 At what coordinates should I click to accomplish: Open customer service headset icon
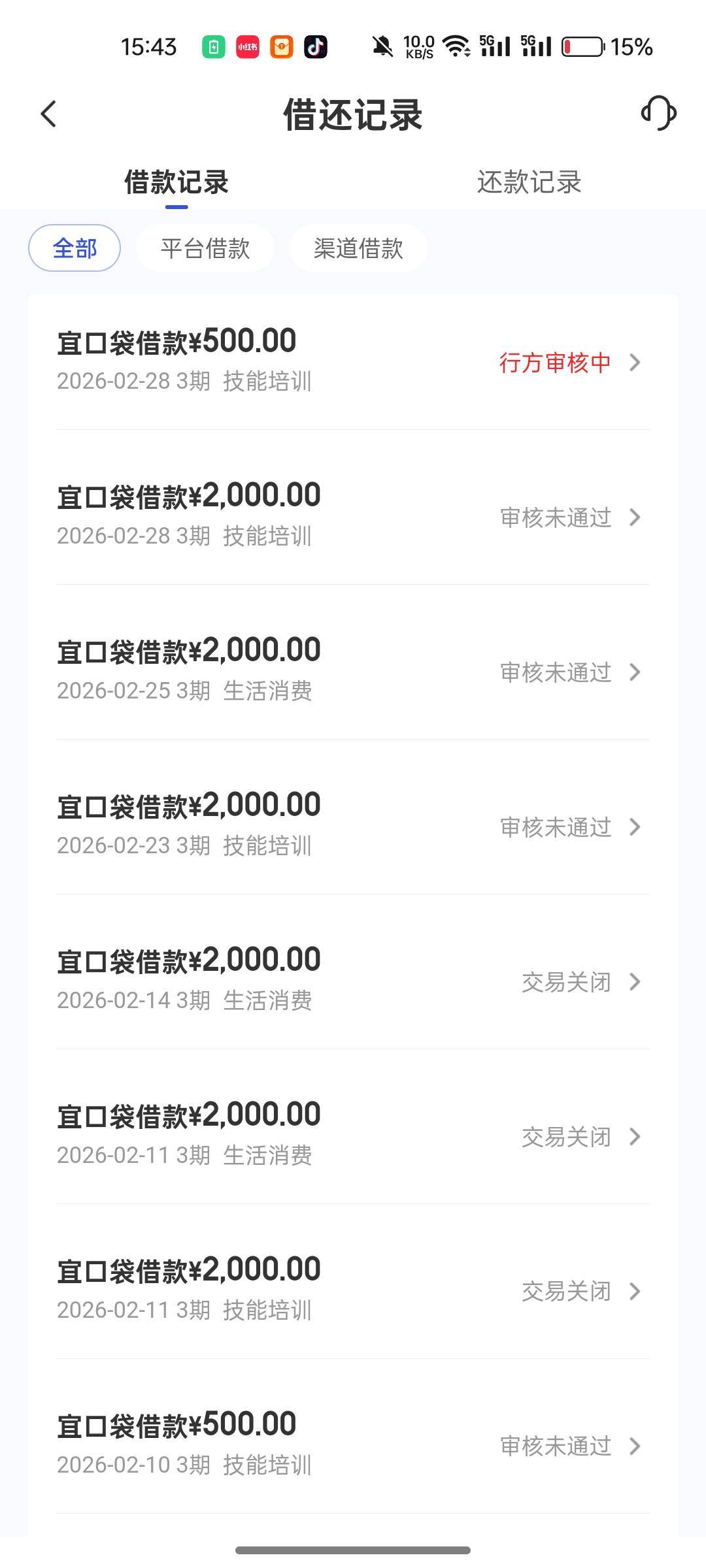pos(658,114)
